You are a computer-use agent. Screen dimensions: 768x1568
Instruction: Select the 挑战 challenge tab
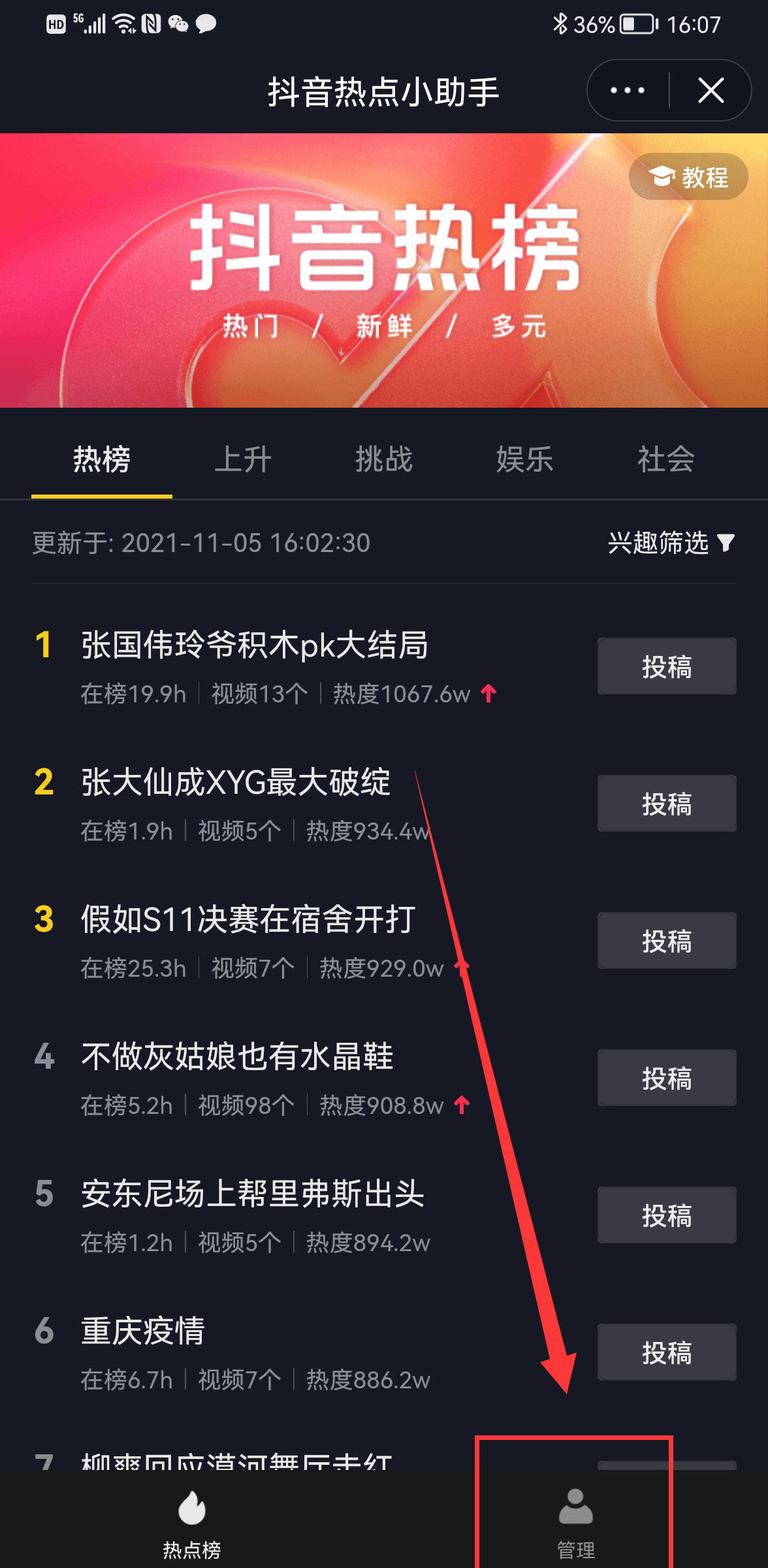click(385, 459)
